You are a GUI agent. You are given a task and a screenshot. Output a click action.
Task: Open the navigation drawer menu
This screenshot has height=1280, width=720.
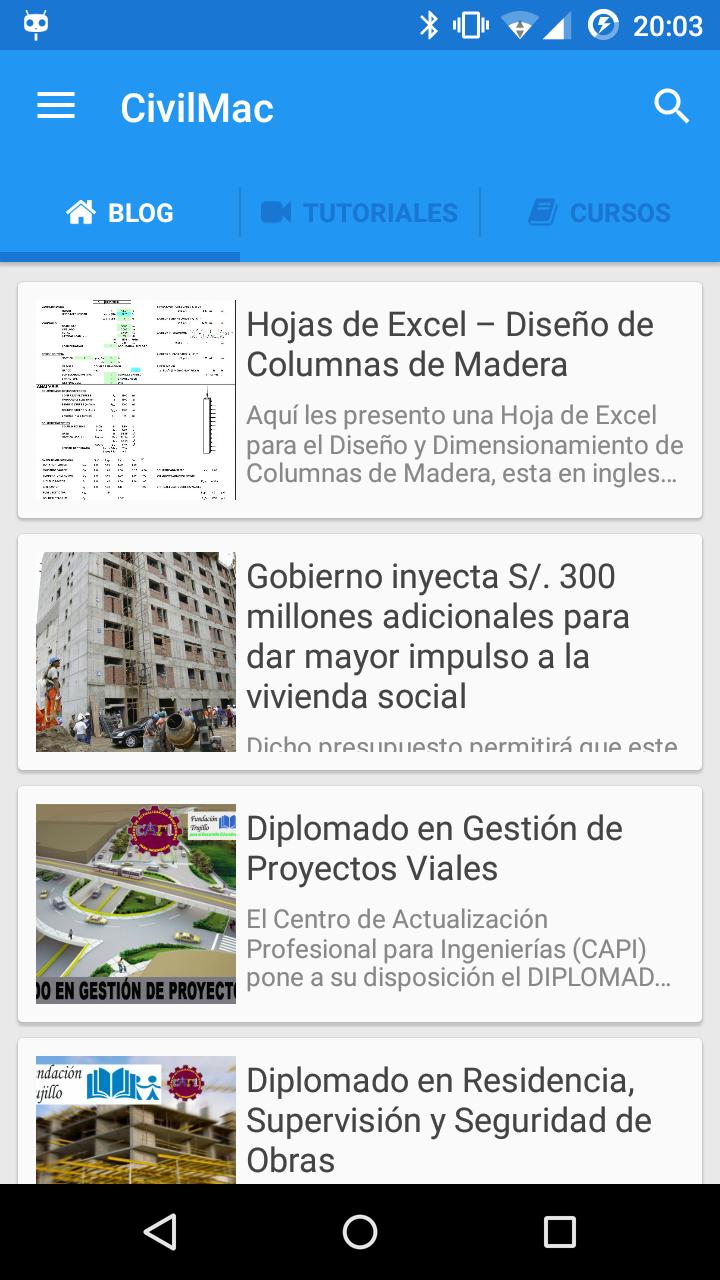tap(56, 107)
